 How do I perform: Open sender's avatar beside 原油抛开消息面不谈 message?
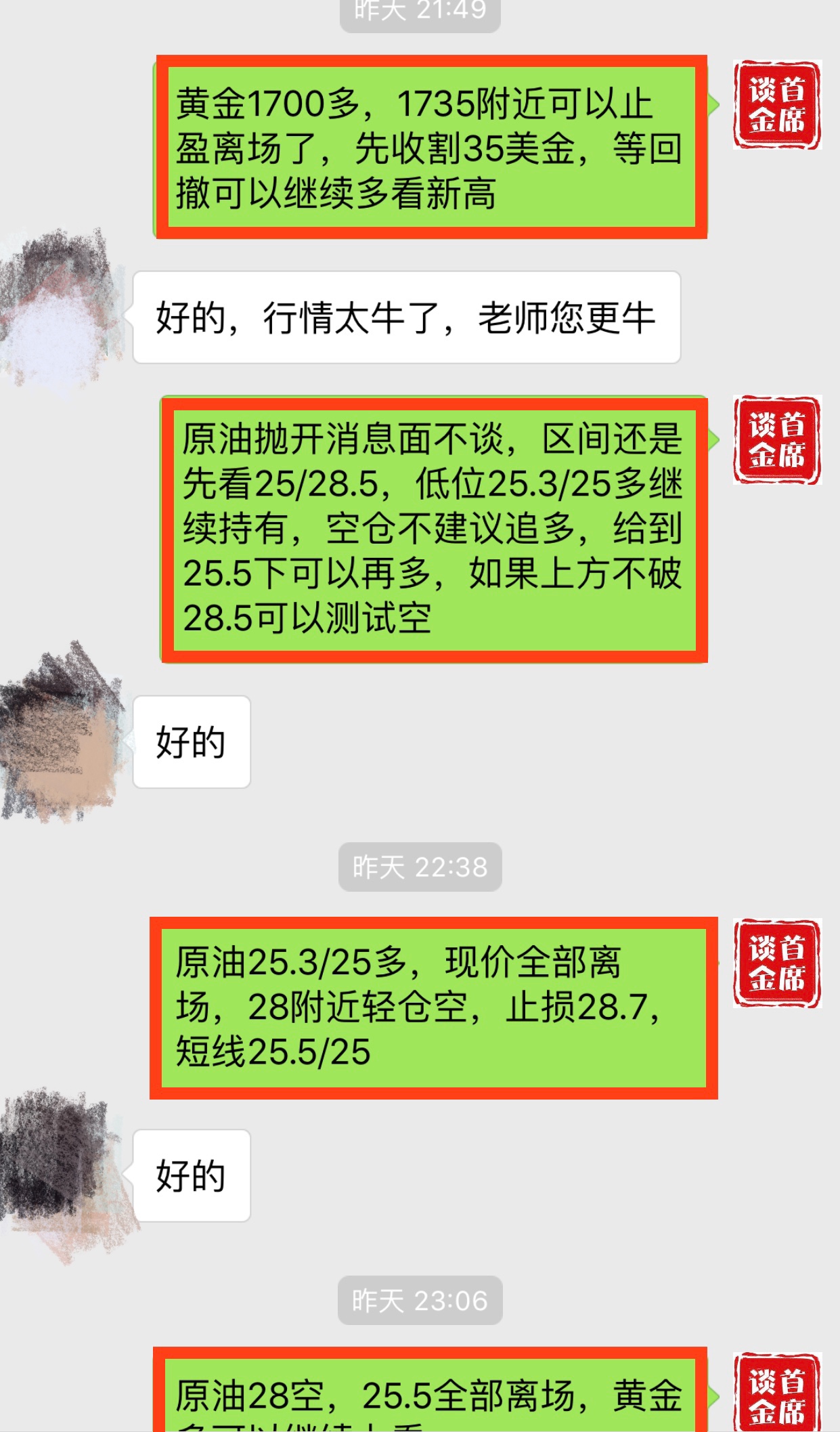(776, 440)
